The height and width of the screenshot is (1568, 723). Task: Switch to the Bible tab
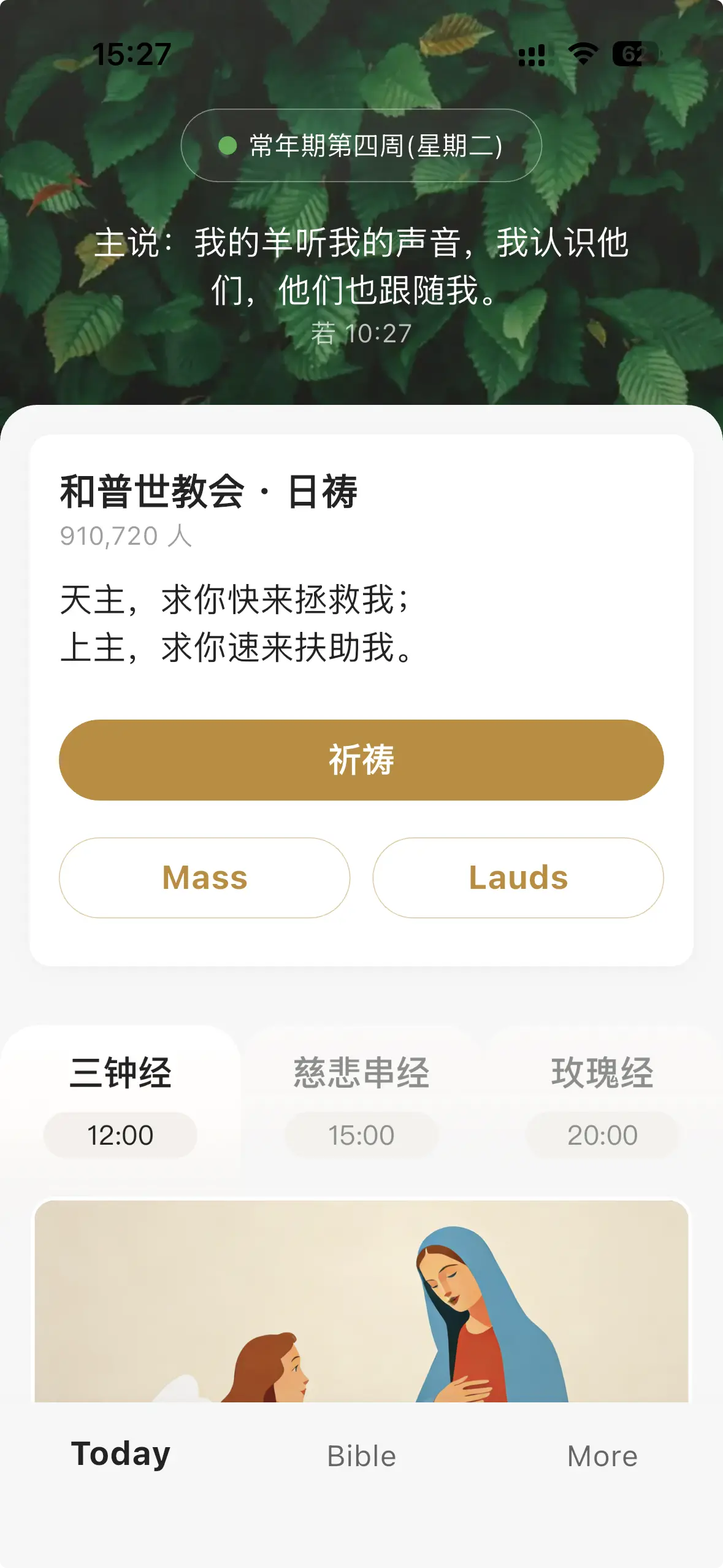pyautogui.click(x=361, y=1456)
